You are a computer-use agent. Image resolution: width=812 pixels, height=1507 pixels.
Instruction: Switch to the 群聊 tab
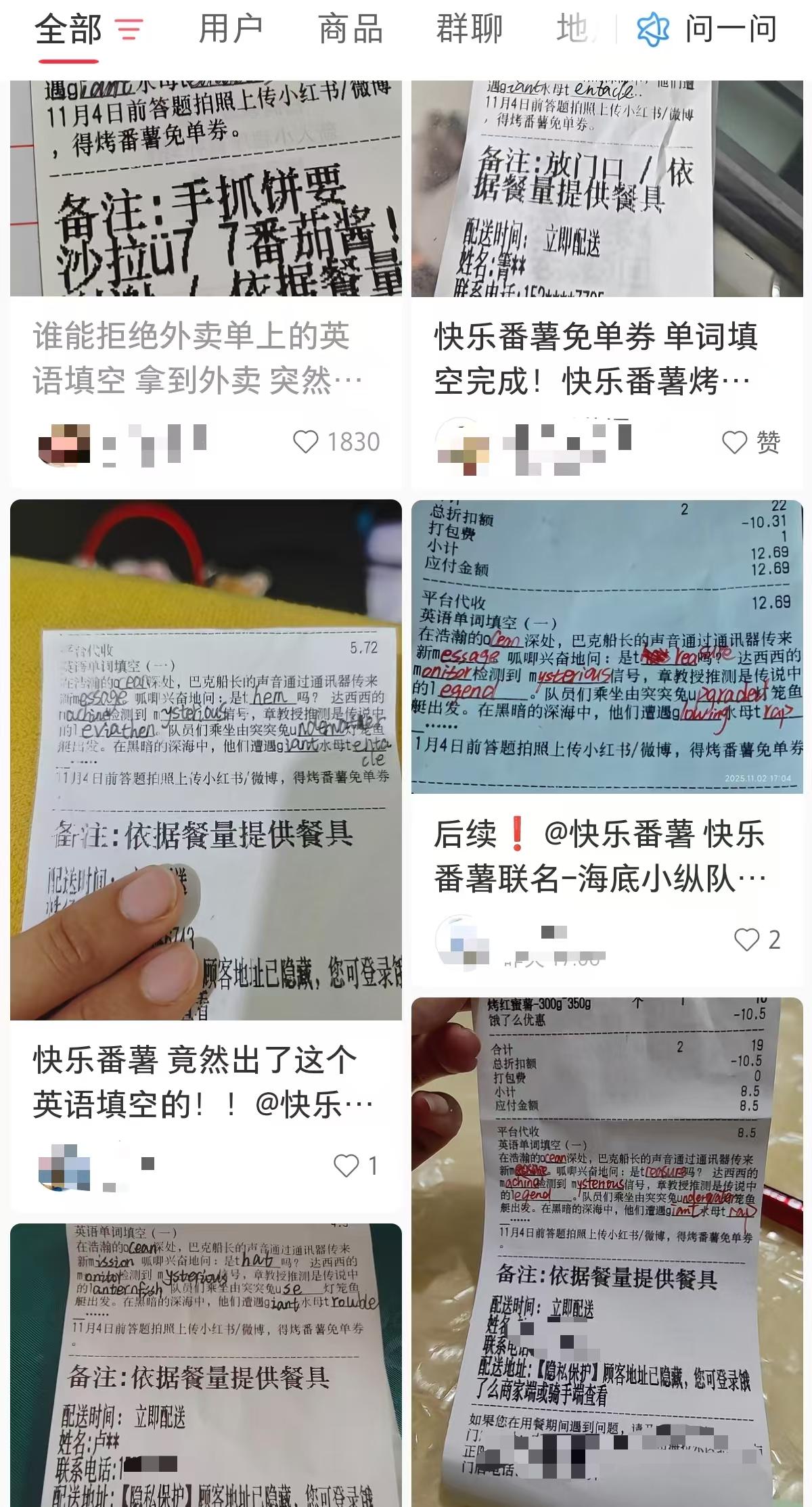click(470, 30)
